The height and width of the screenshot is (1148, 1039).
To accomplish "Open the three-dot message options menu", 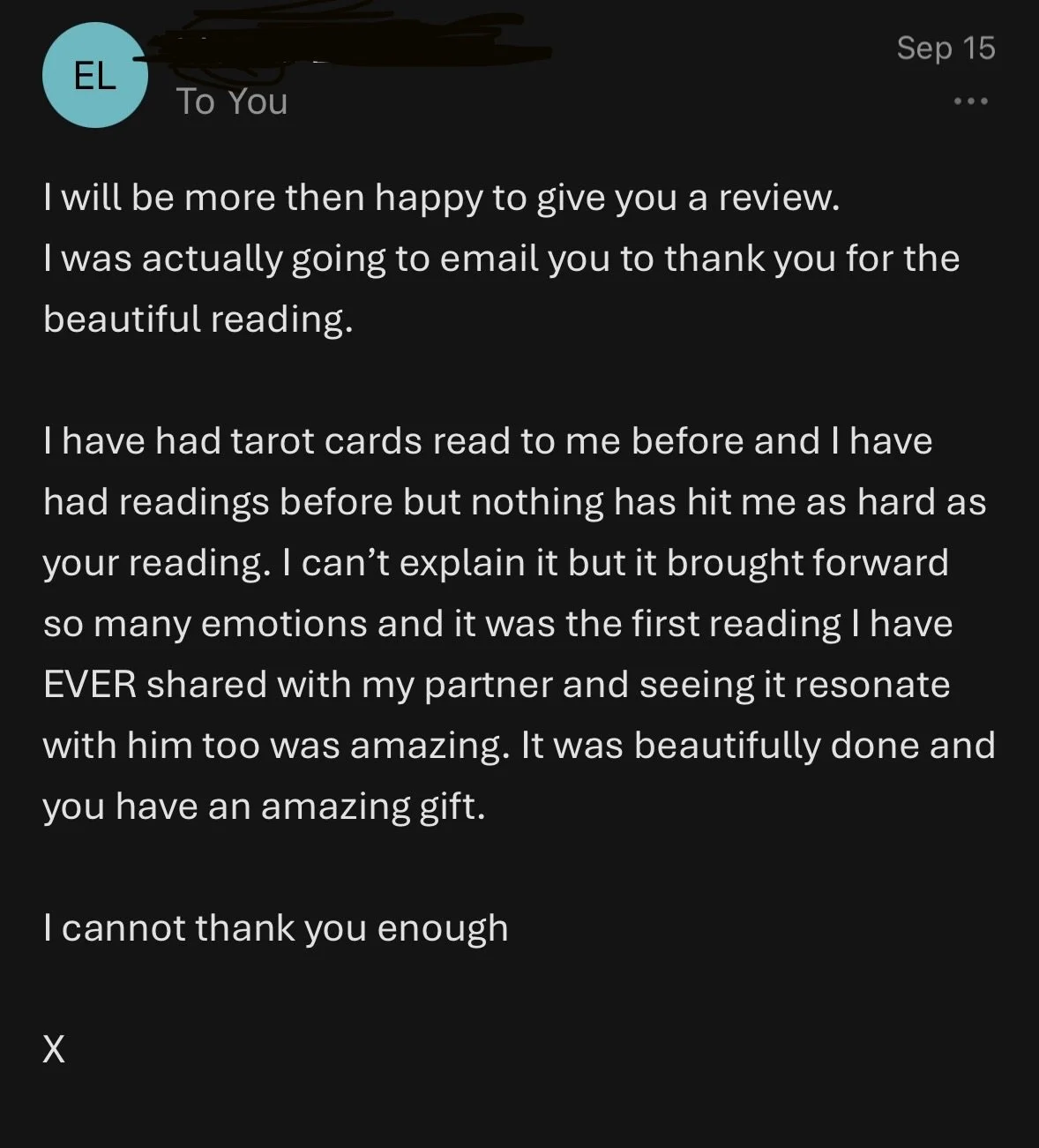I will (971, 101).
